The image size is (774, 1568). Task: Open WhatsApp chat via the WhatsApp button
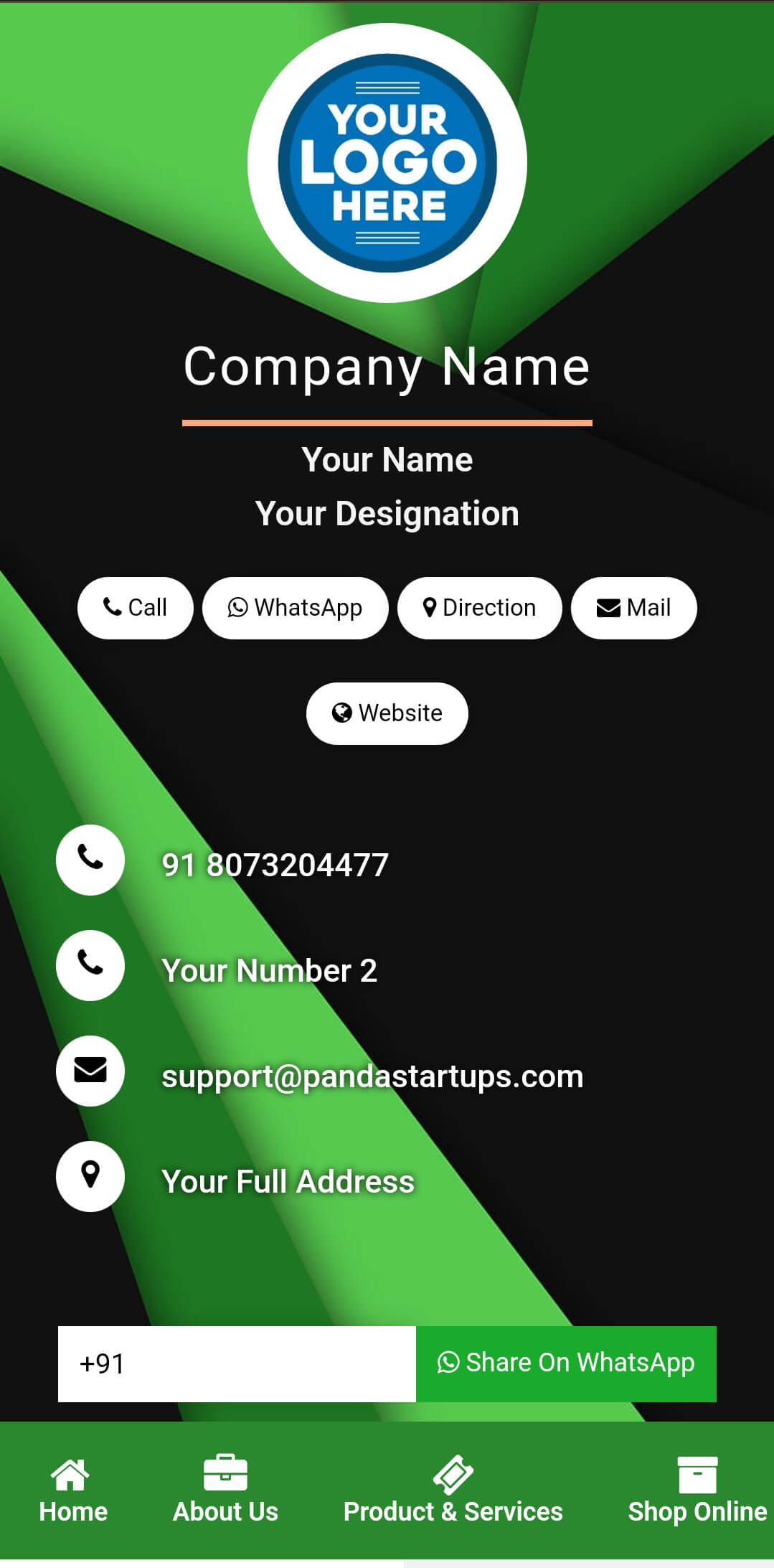tap(295, 608)
